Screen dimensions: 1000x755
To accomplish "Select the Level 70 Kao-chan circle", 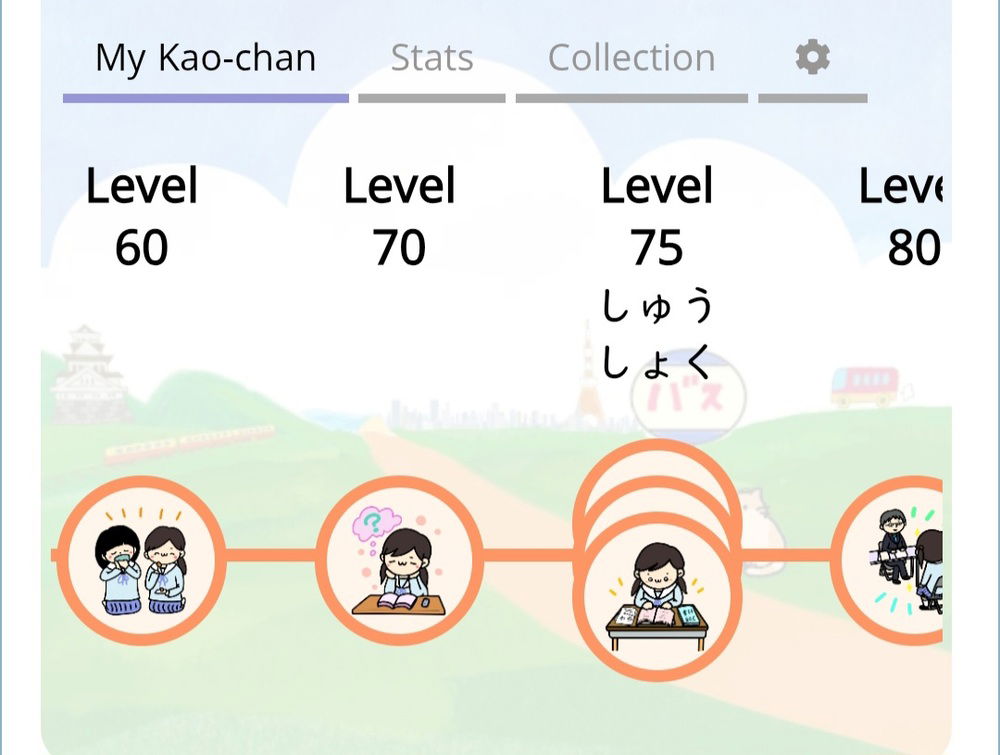I will (399, 559).
